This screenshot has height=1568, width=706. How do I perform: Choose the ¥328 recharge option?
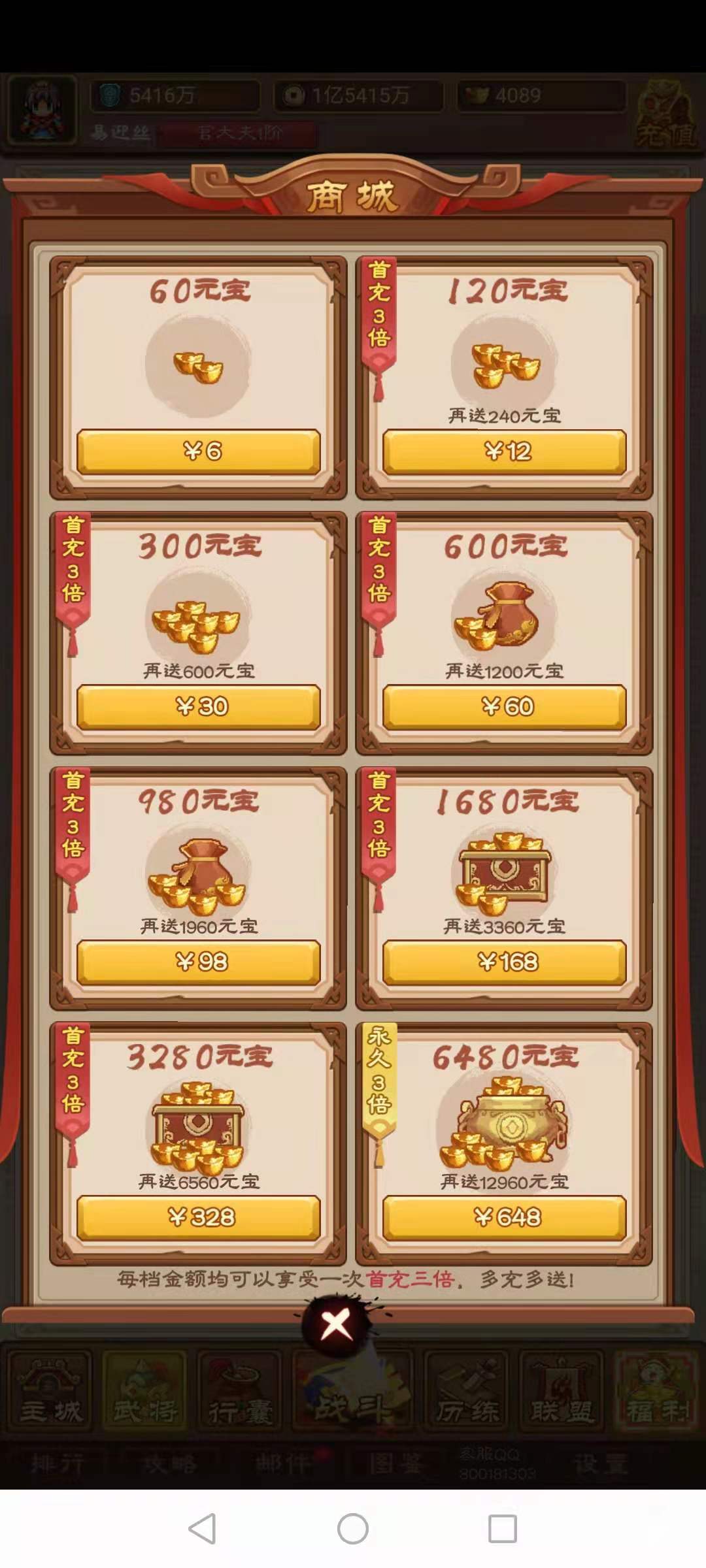pos(199,1218)
